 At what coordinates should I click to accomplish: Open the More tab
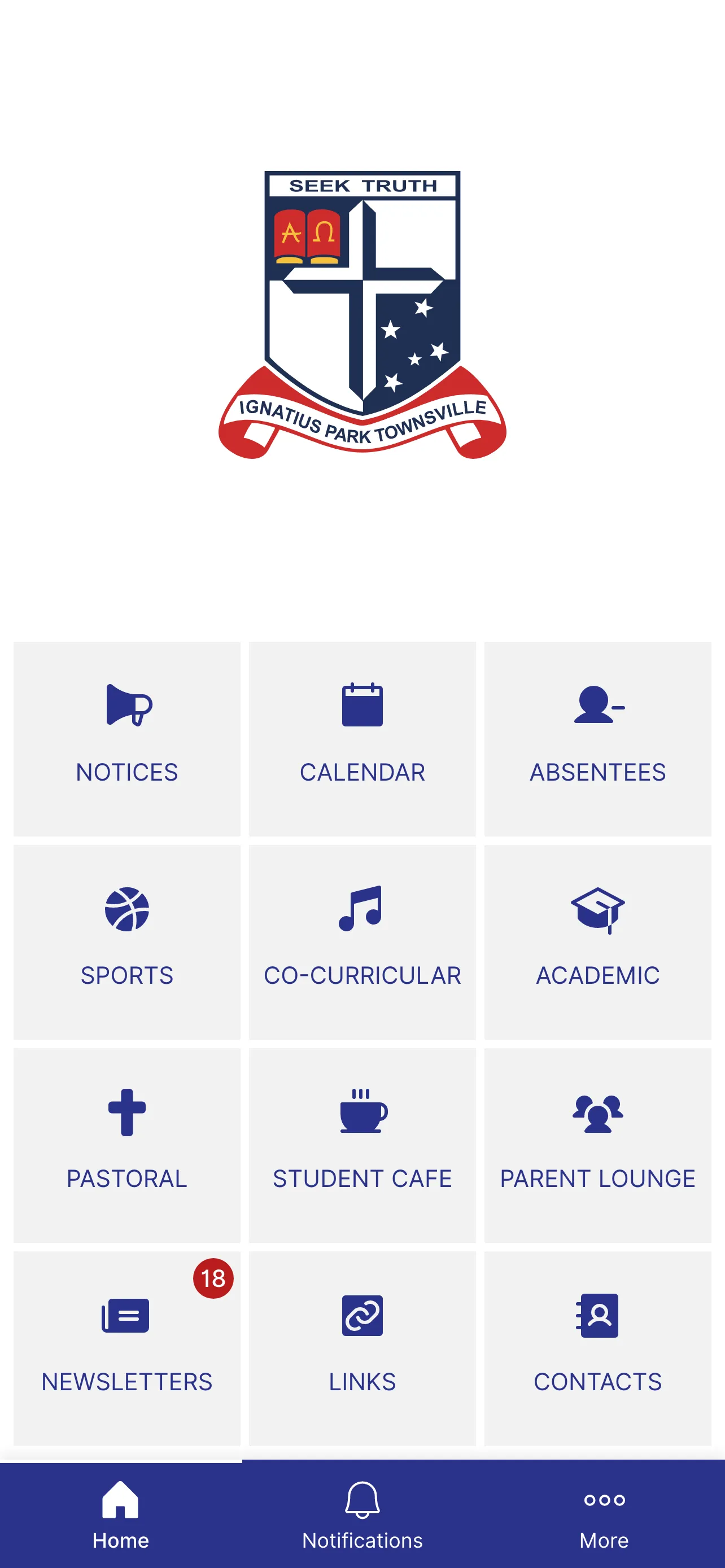[604, 1514]
